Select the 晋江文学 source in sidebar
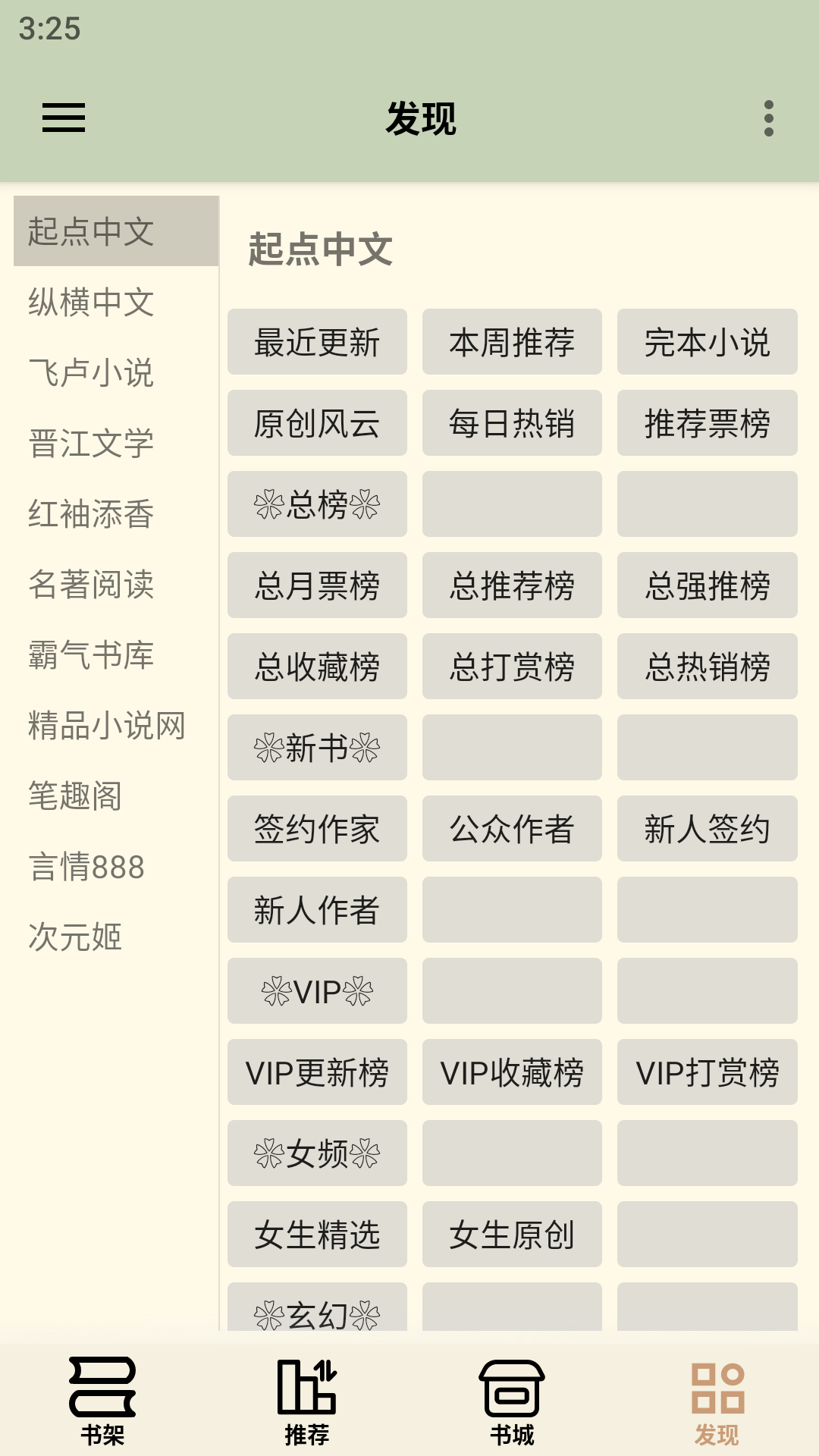This screenshot has height=1456, width=819. click(x=91, y=446)
